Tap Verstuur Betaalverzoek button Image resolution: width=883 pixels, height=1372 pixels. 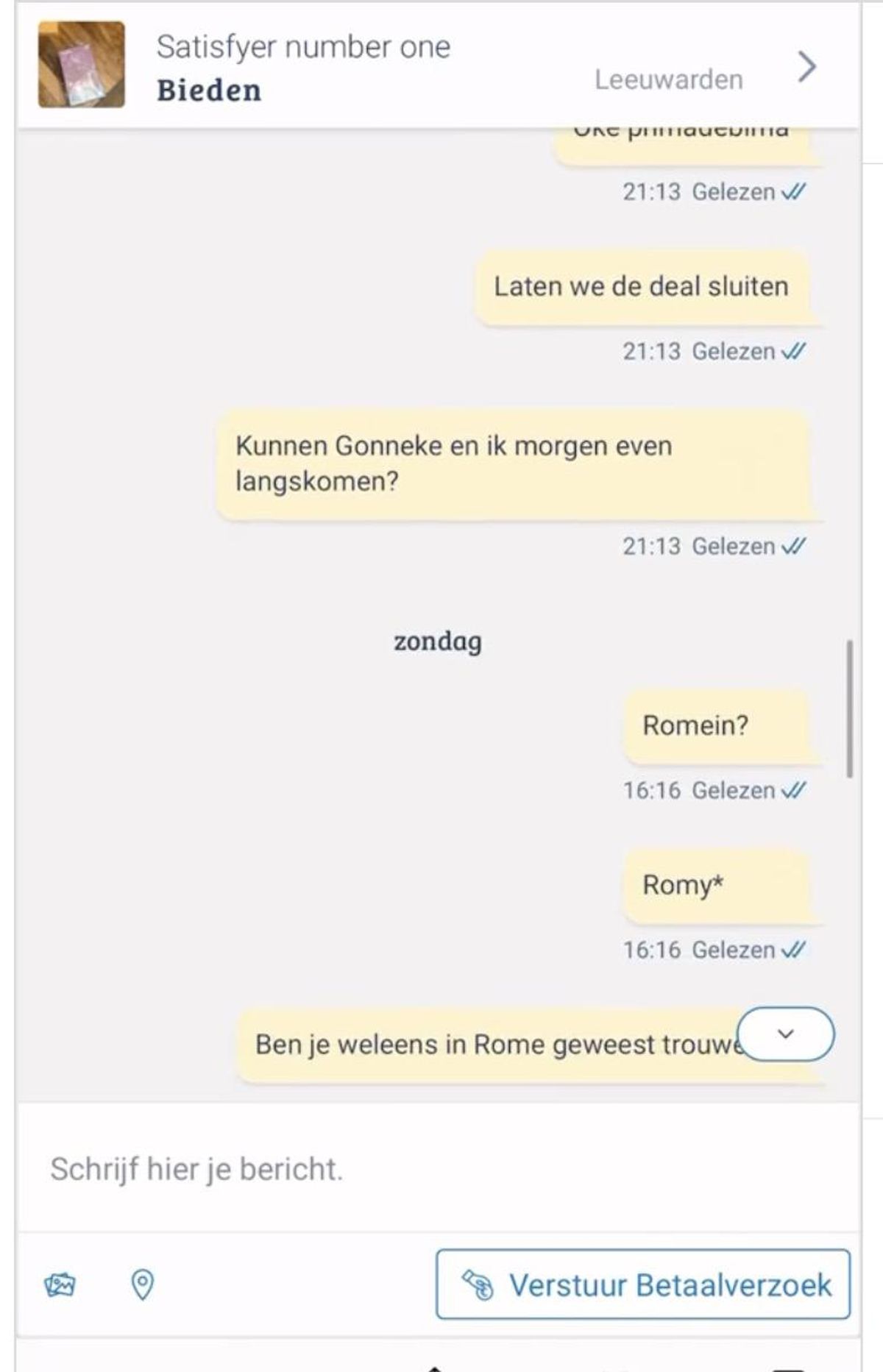pyautogui.click(x=643, y=1284)
